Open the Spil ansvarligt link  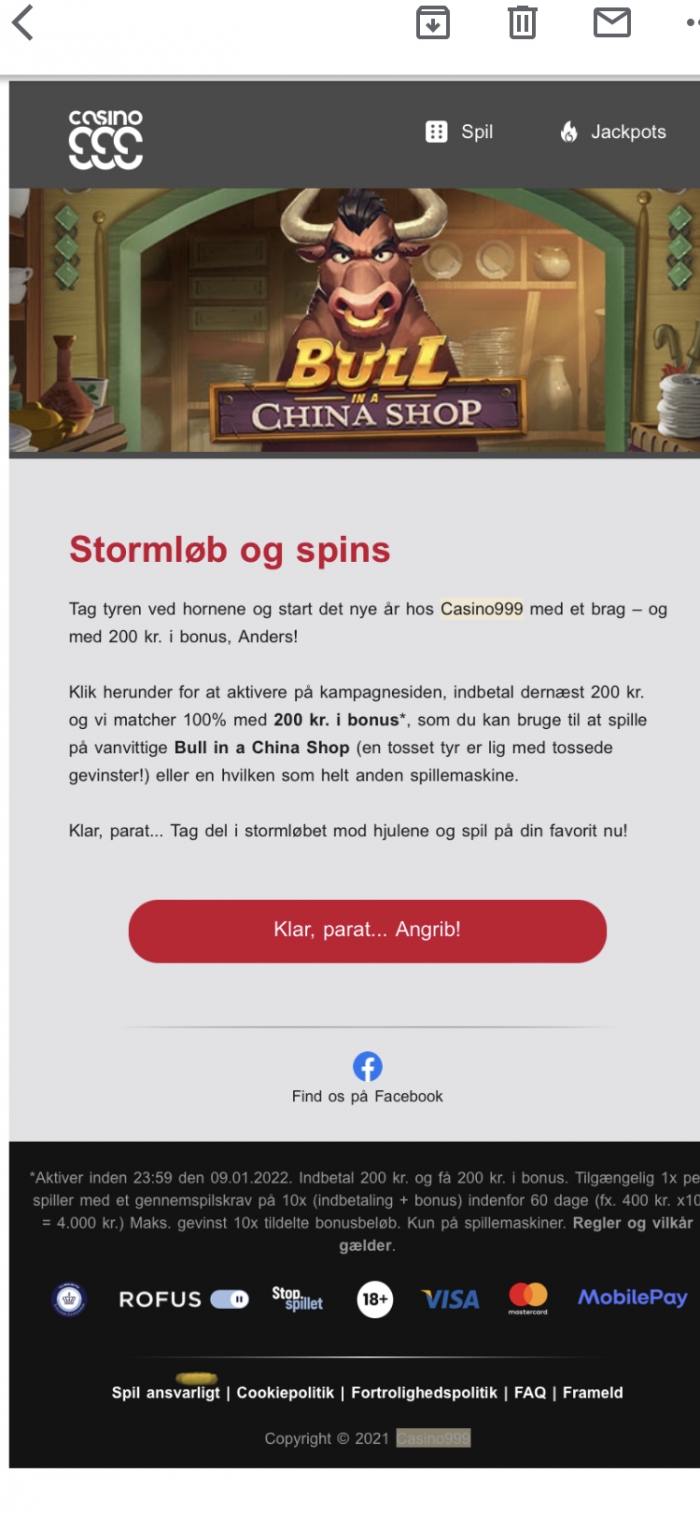tap(166, 1392)
